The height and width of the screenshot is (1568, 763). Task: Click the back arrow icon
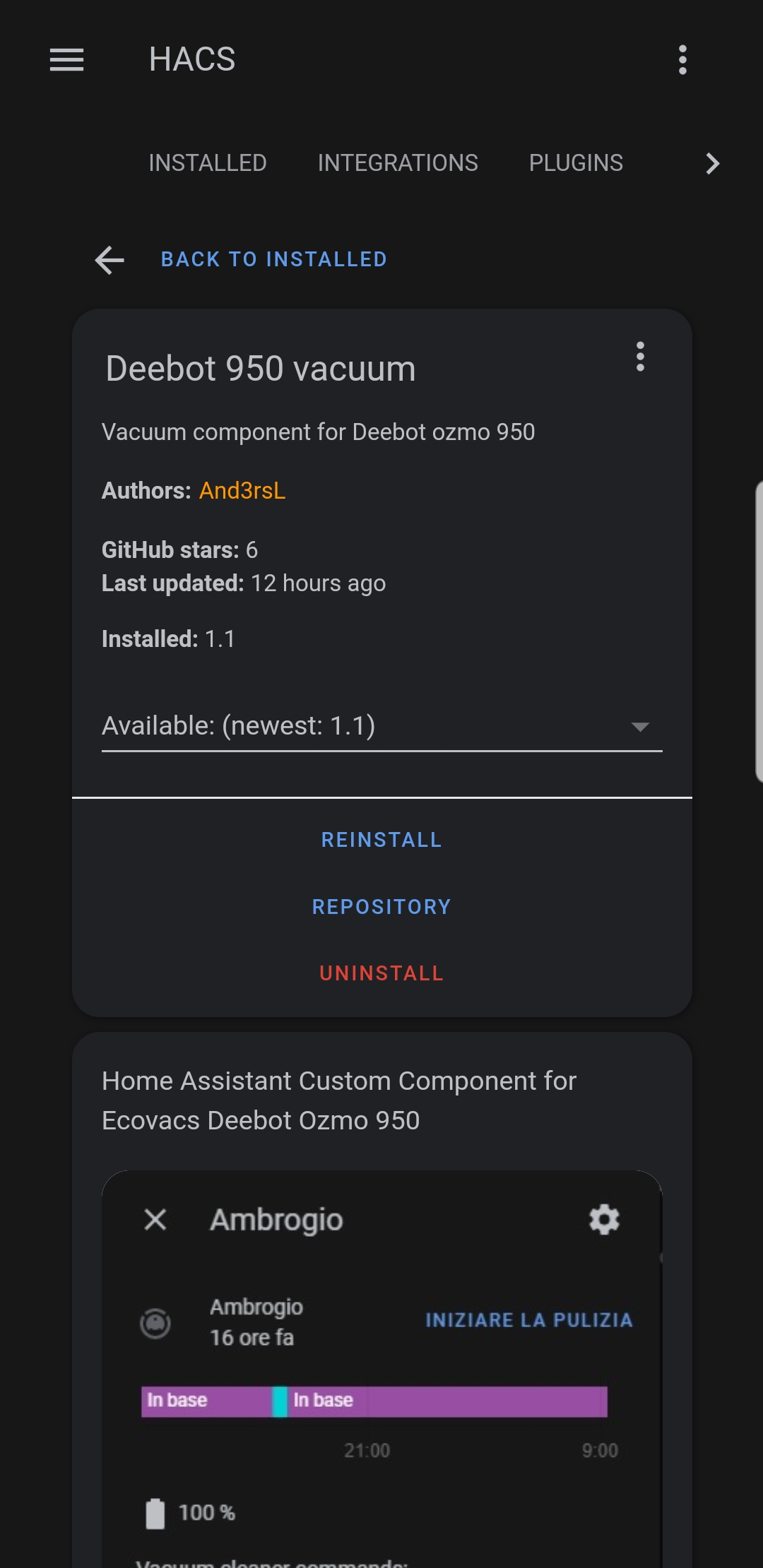click(x=109, y=260)
